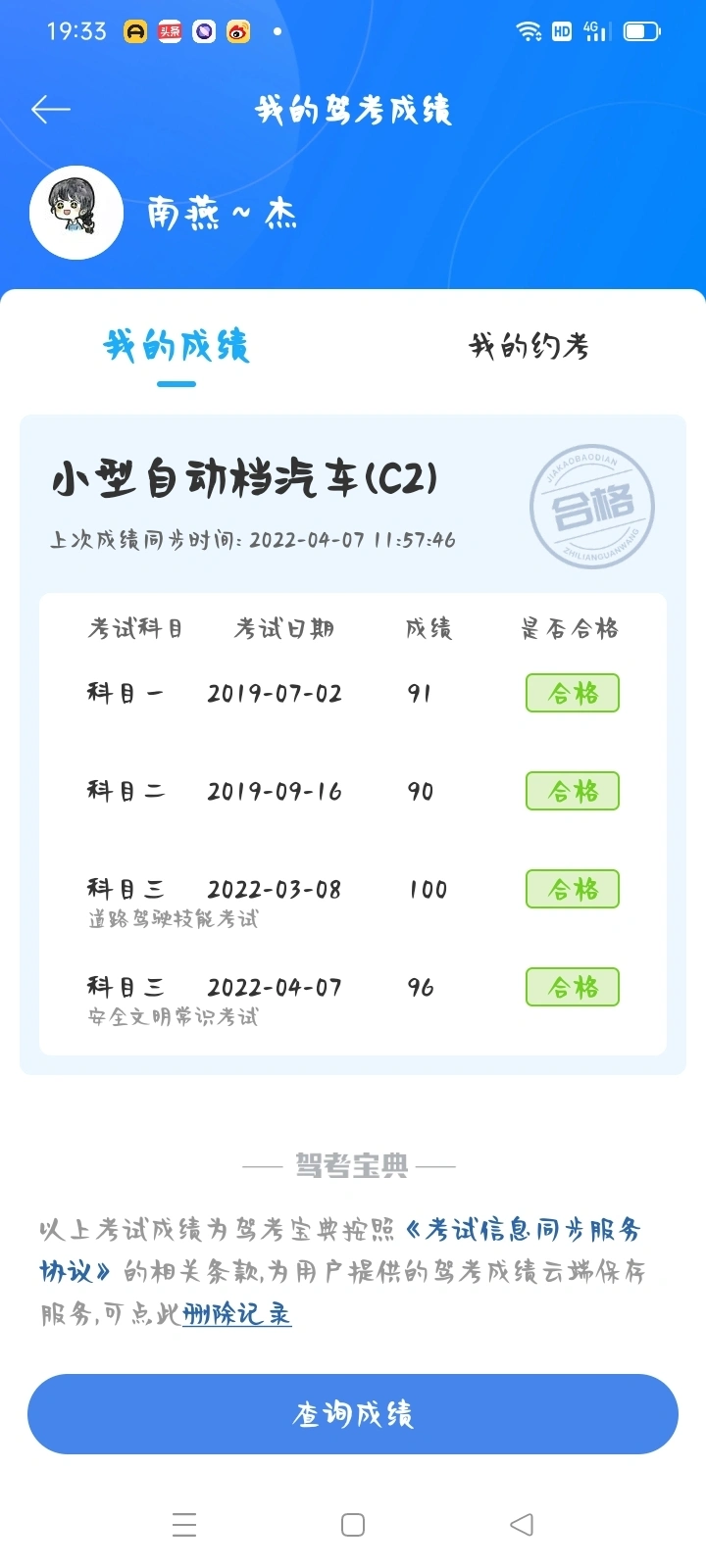Go back using the top-left arrow

51,110
